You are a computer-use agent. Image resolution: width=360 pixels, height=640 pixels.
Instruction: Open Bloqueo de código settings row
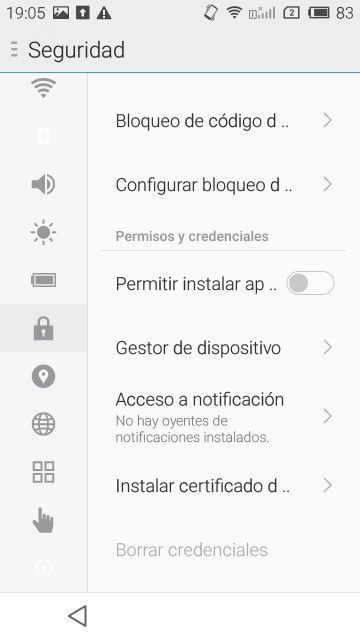pyautogui.click(x=224, y=121)
